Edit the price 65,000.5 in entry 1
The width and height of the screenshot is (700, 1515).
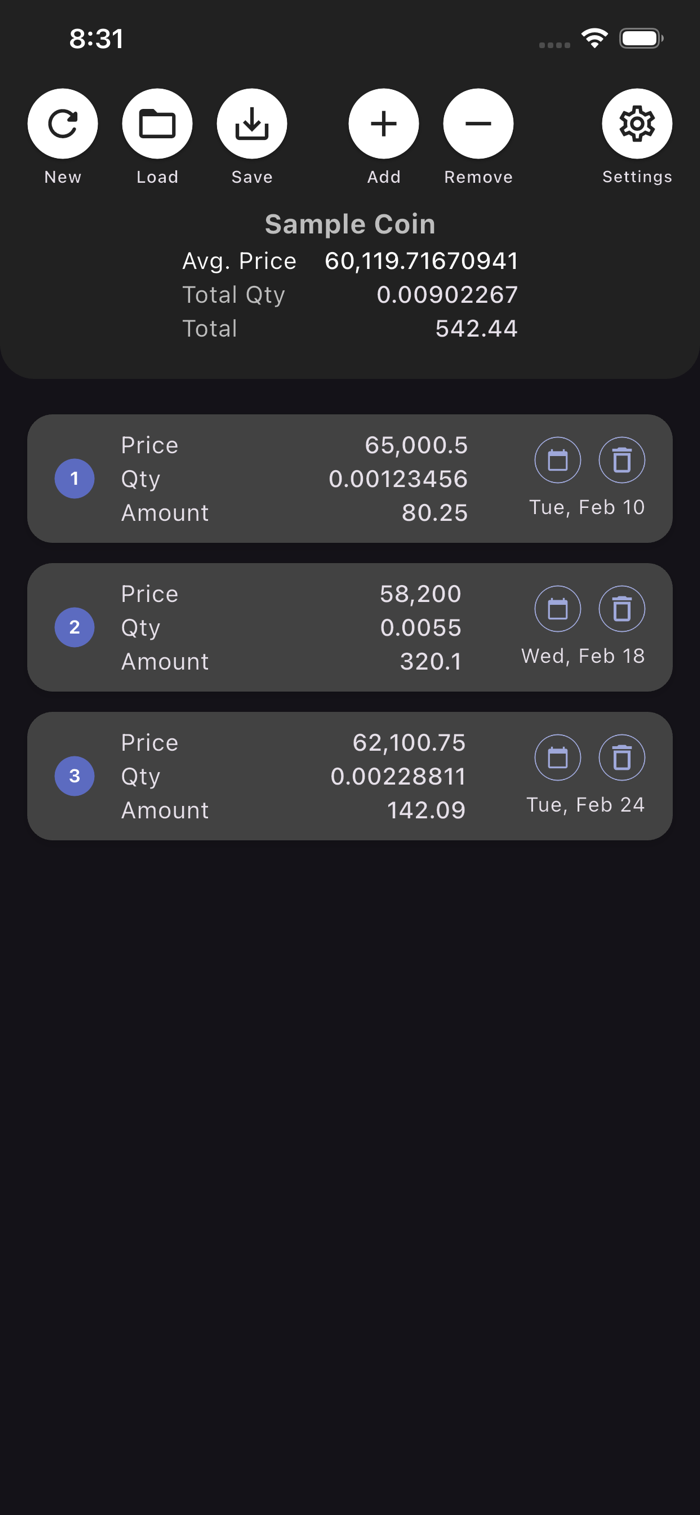(x=416, y=445)
